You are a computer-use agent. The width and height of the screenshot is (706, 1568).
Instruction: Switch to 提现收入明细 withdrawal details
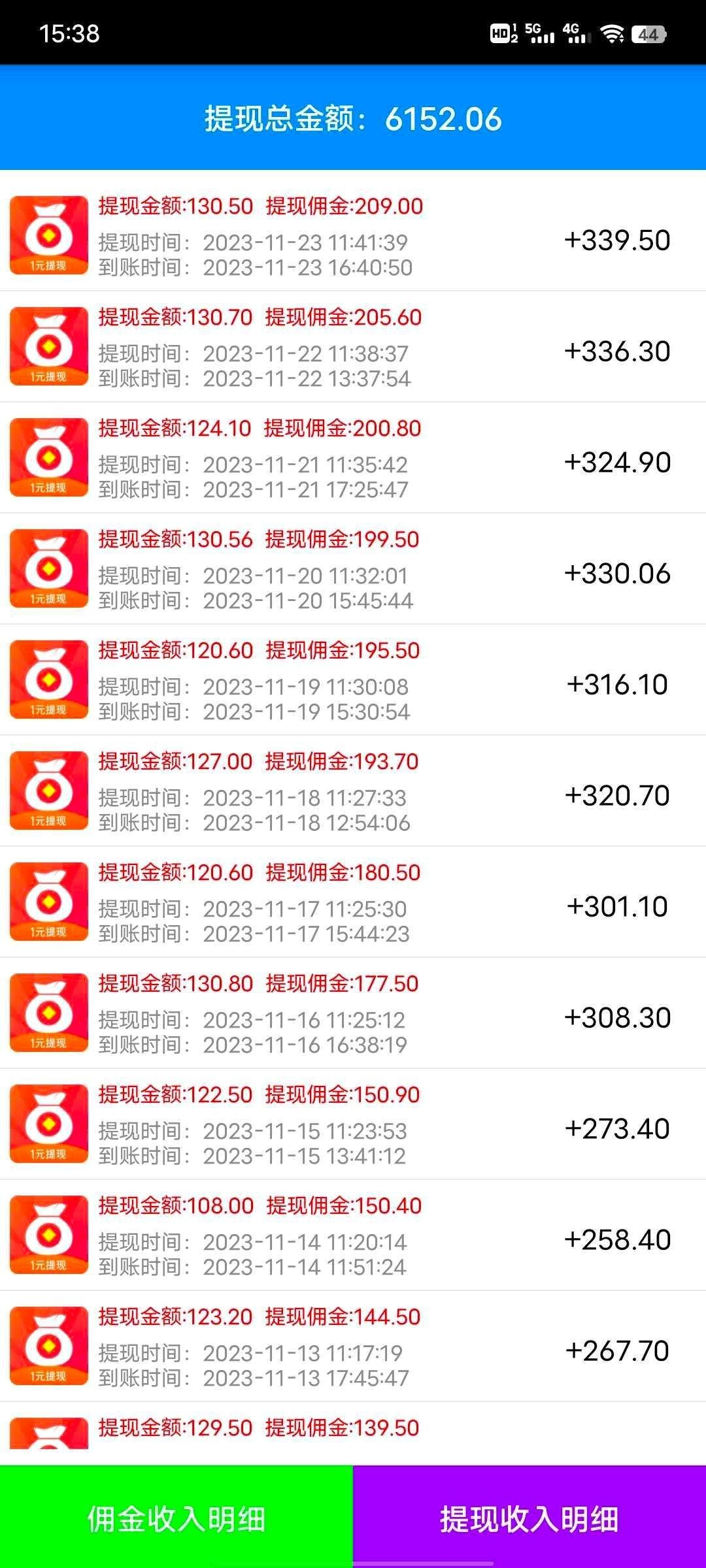pyautogui.click(x=529, y=1519)
